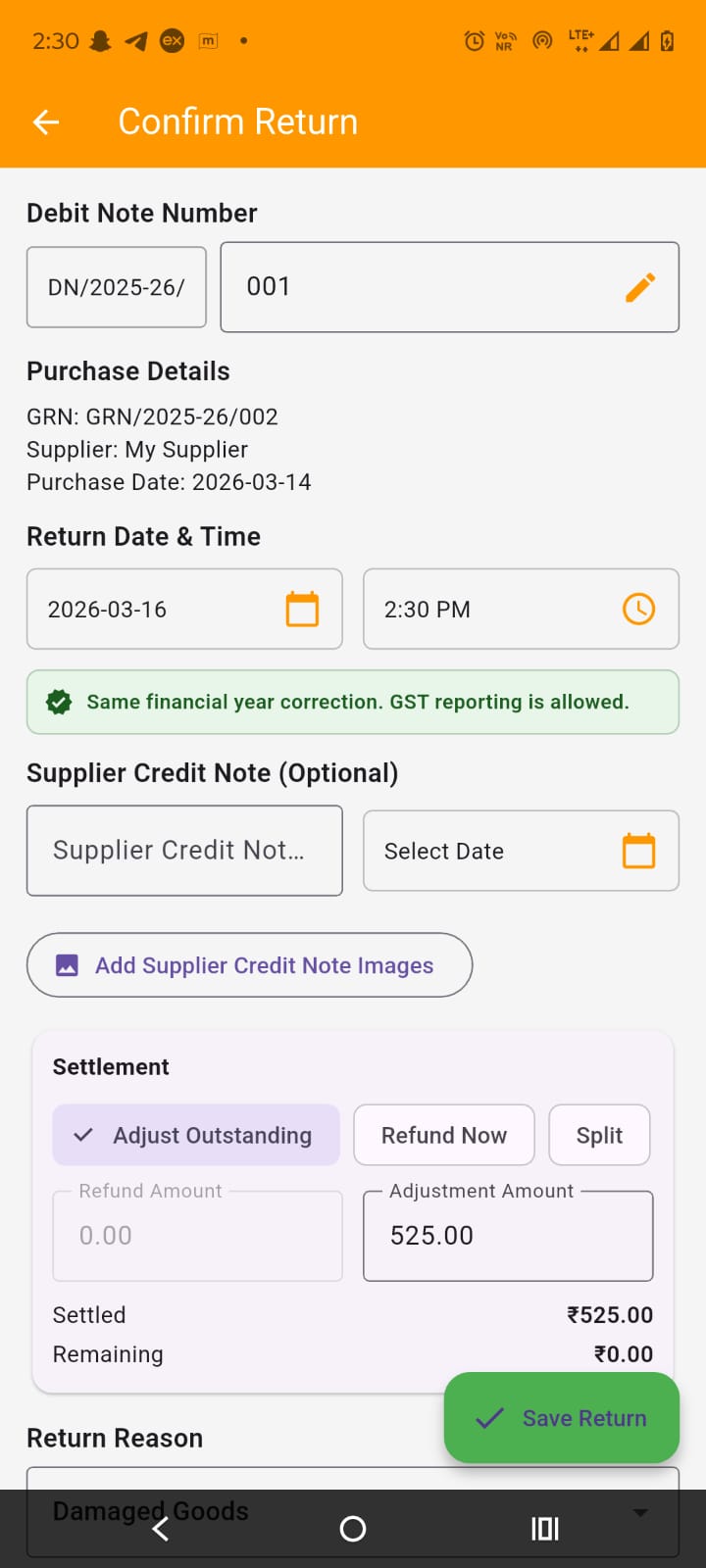706x1568 pixels.
Task: Click the green shield checkmark in the banner
Action: (x=59, y=702)
